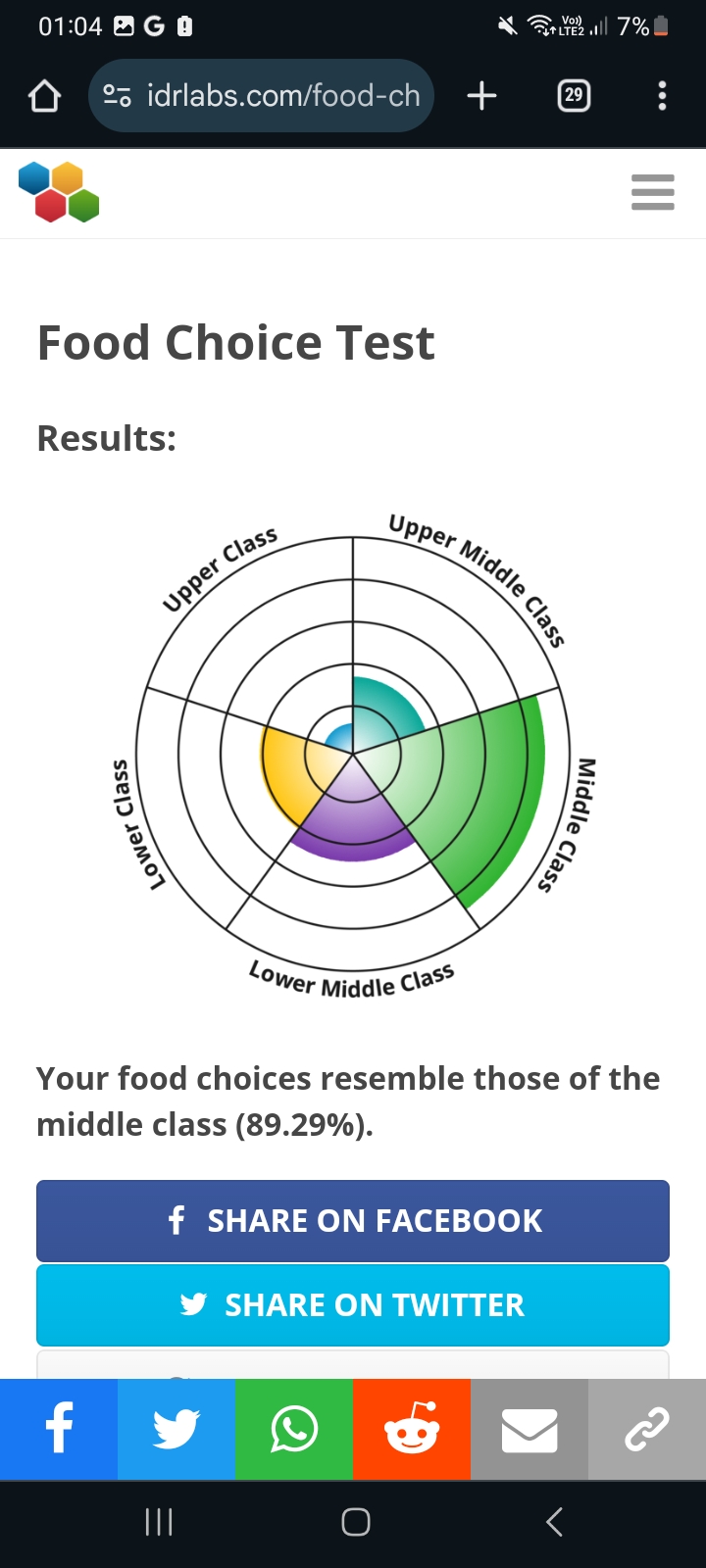The image size is (706, 1568).
Task: Go back using system navigation
Action: (x=554, y=1522)
